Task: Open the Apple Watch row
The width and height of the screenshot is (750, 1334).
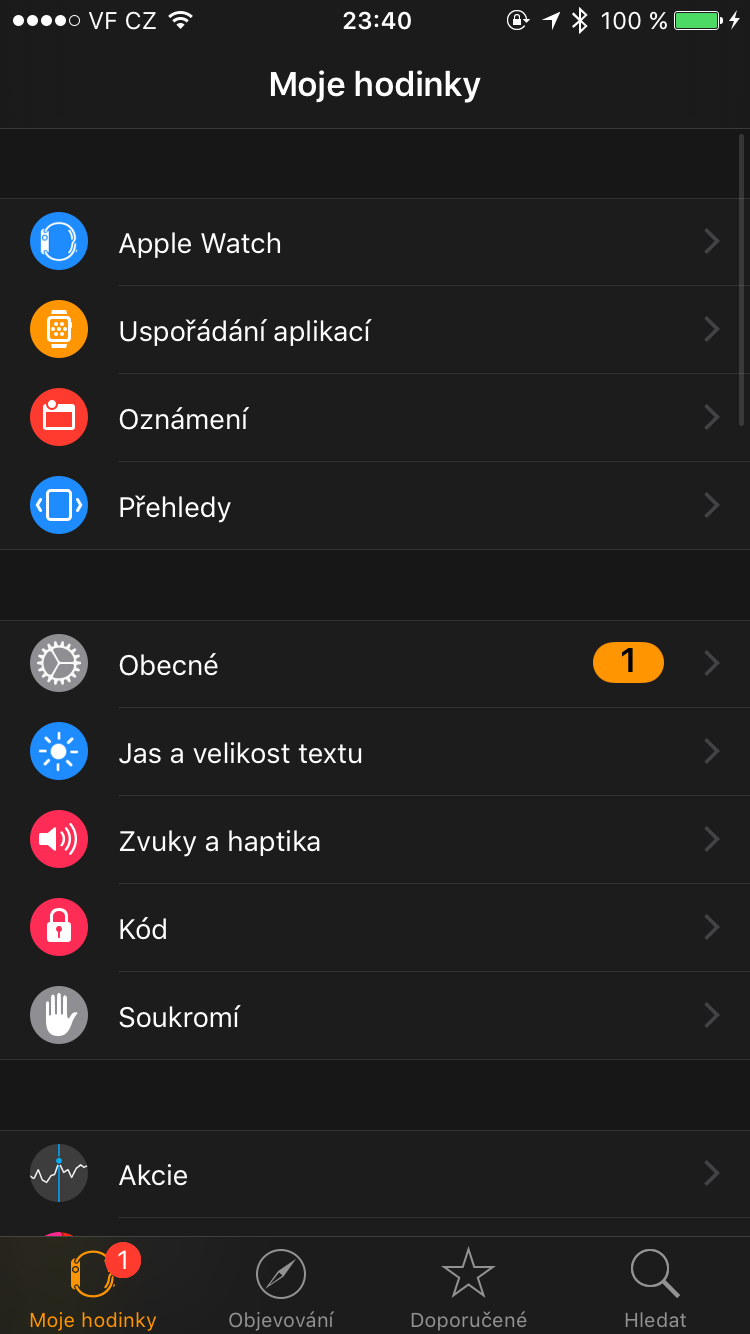Action: coord(375,243)
